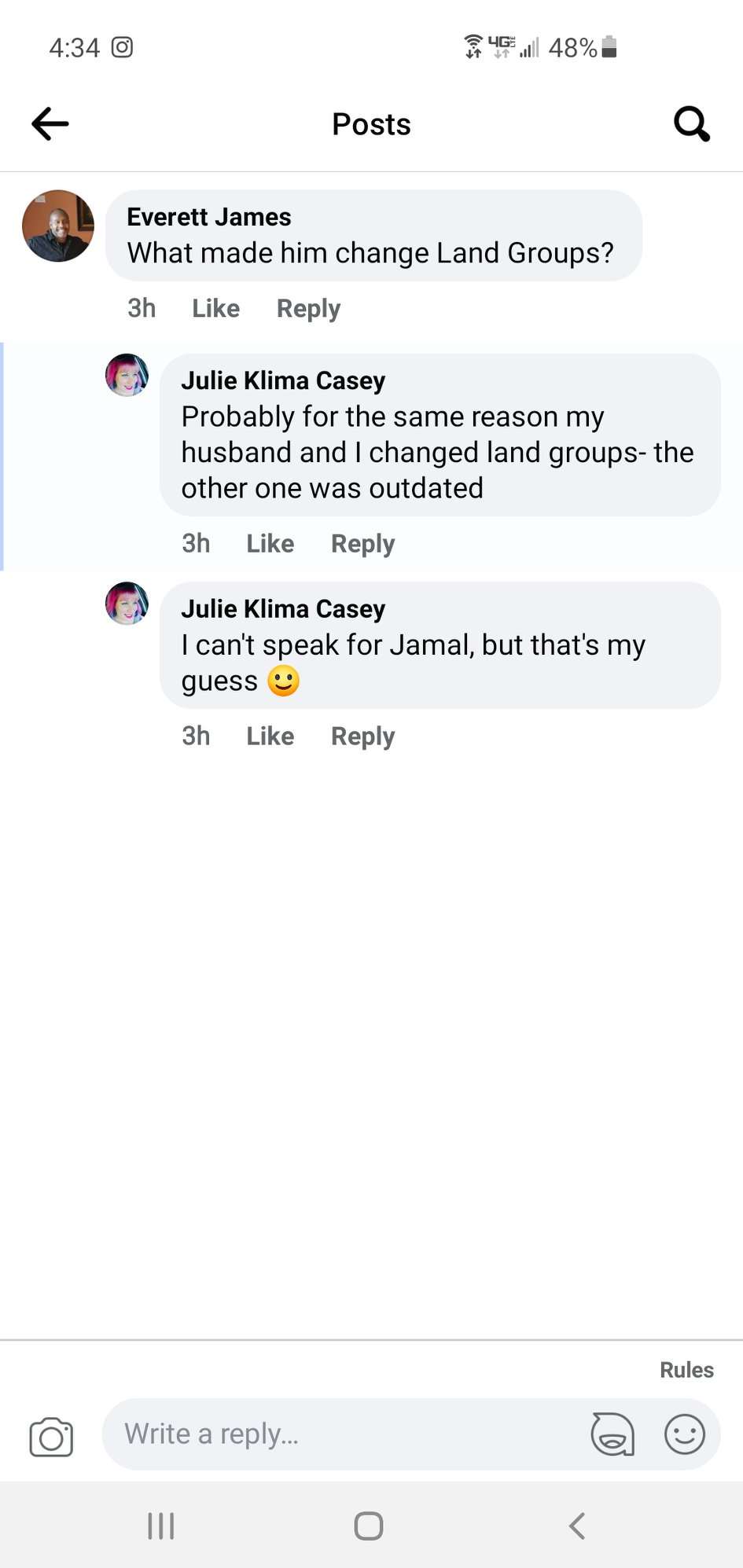
Task: Open the emoji picker in reply box
Action: pyautogui.click(x=684, y=1434)
